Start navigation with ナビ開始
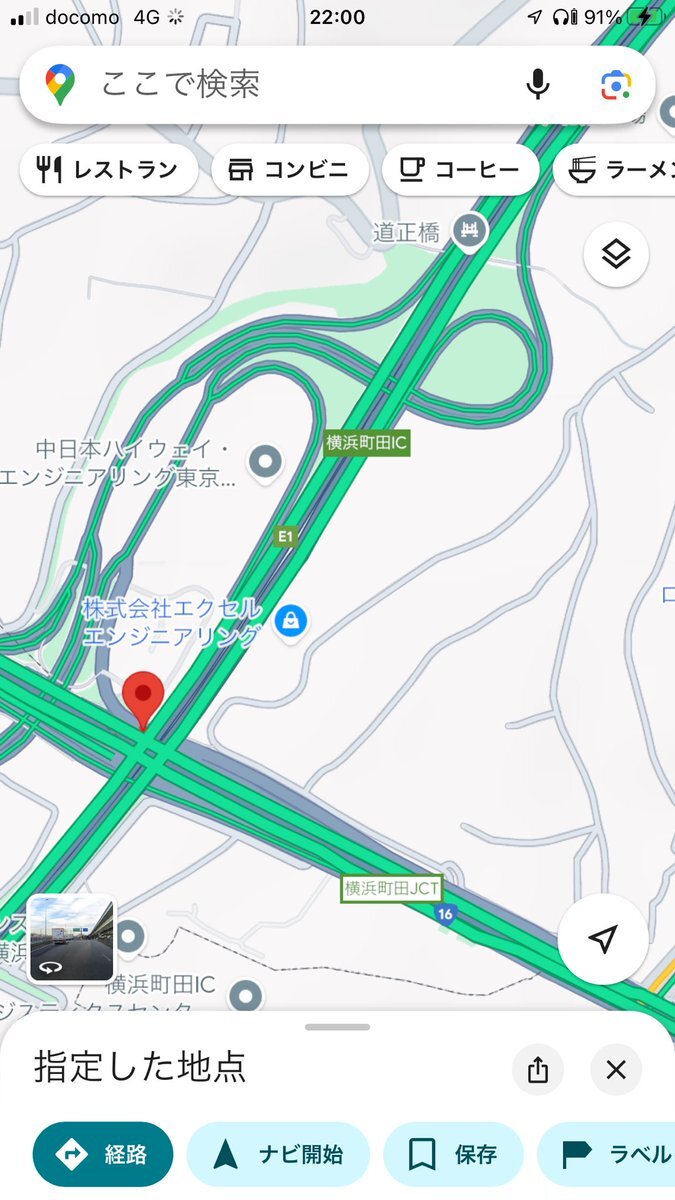This screenshot has height=1200, width=675. pos(278,1154)
